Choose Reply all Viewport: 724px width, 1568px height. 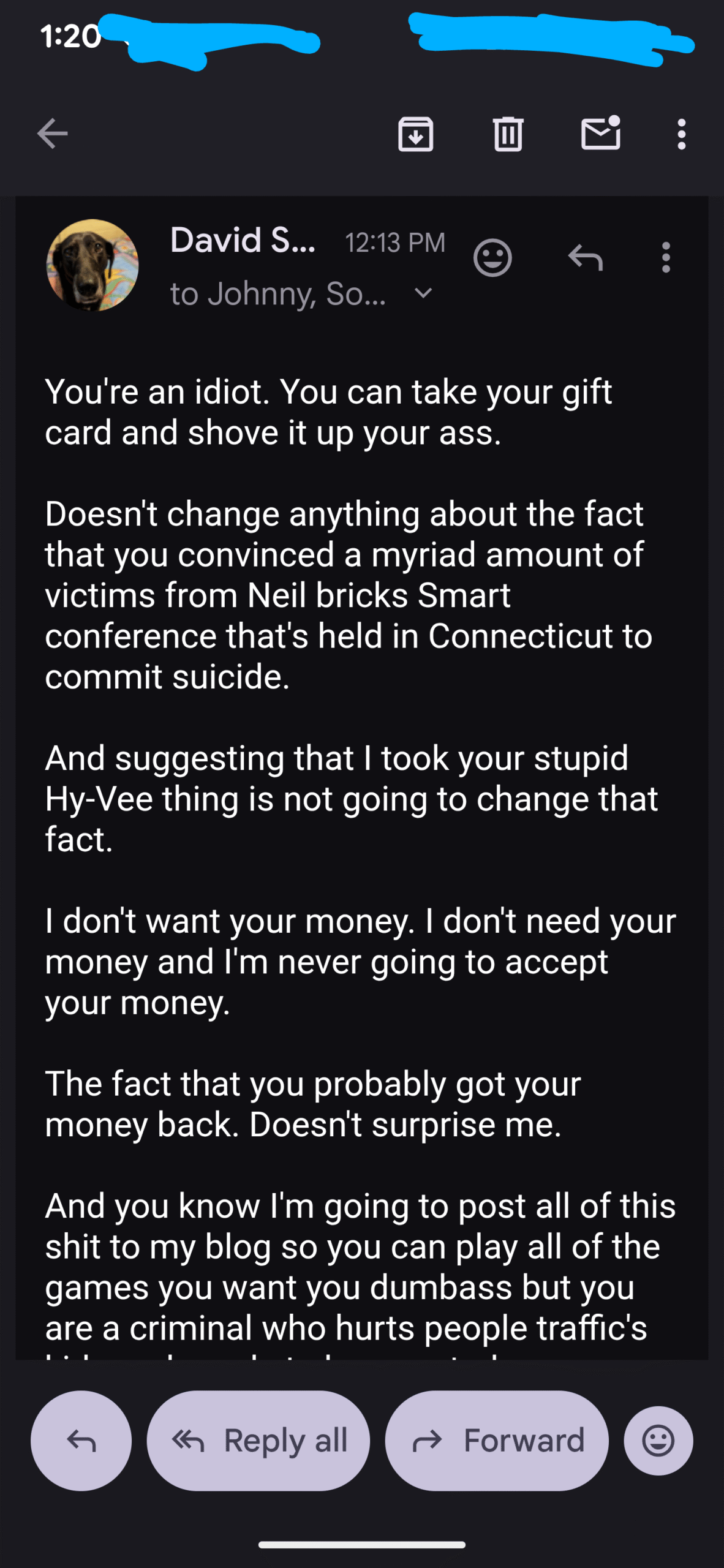click(258, 1441)
